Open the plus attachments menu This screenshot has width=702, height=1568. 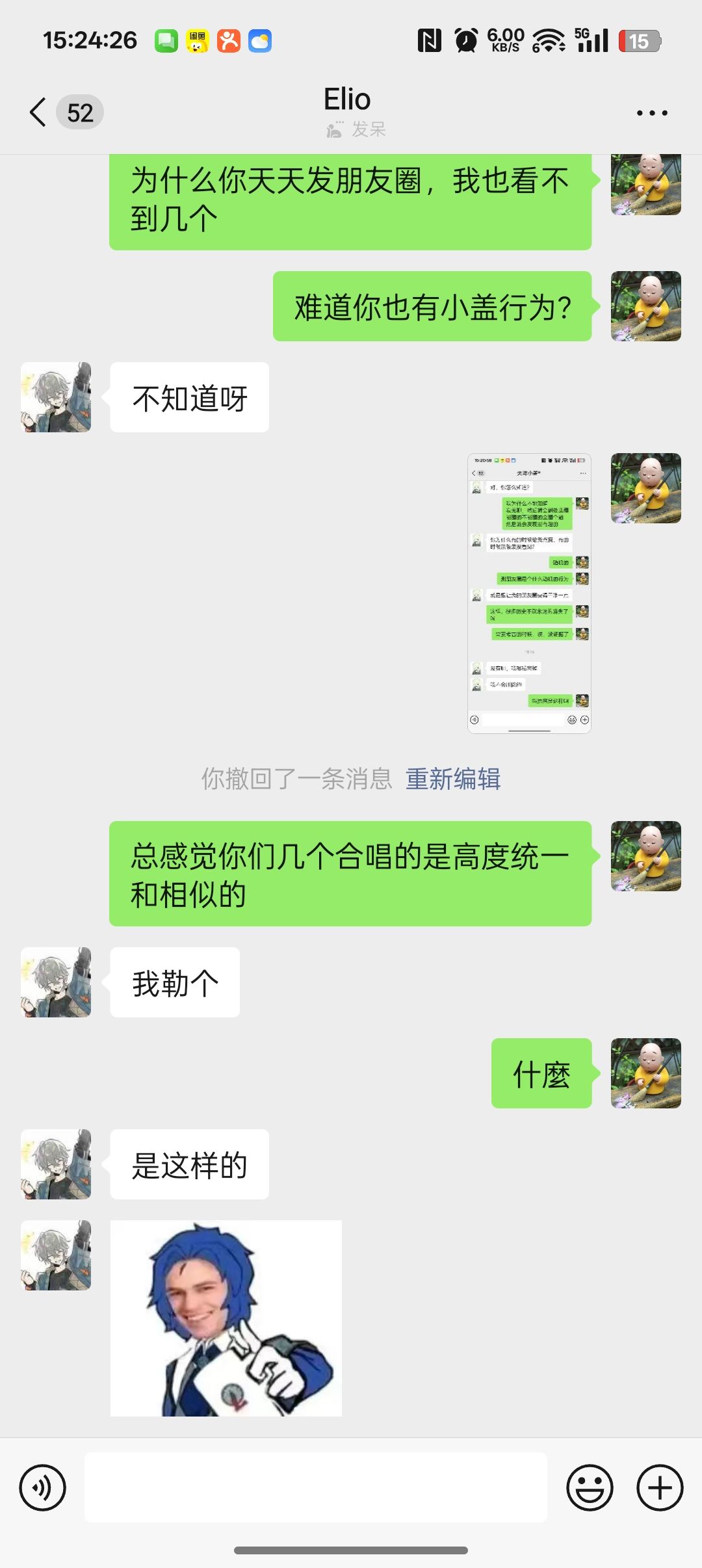coord(659,1487)
